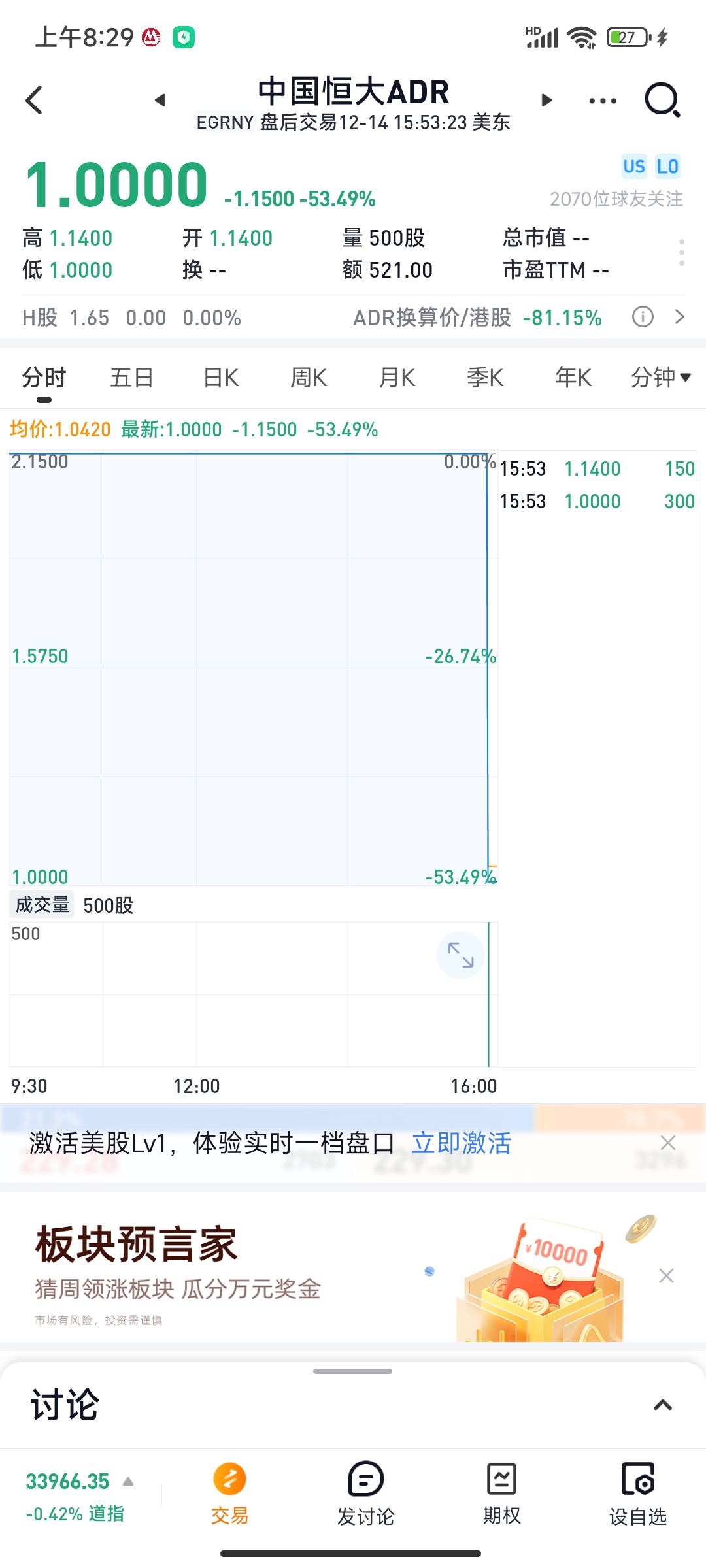Tap 设自选 to add to watchlist
Screen dimensions: 706x1568
click(637, 1496)
